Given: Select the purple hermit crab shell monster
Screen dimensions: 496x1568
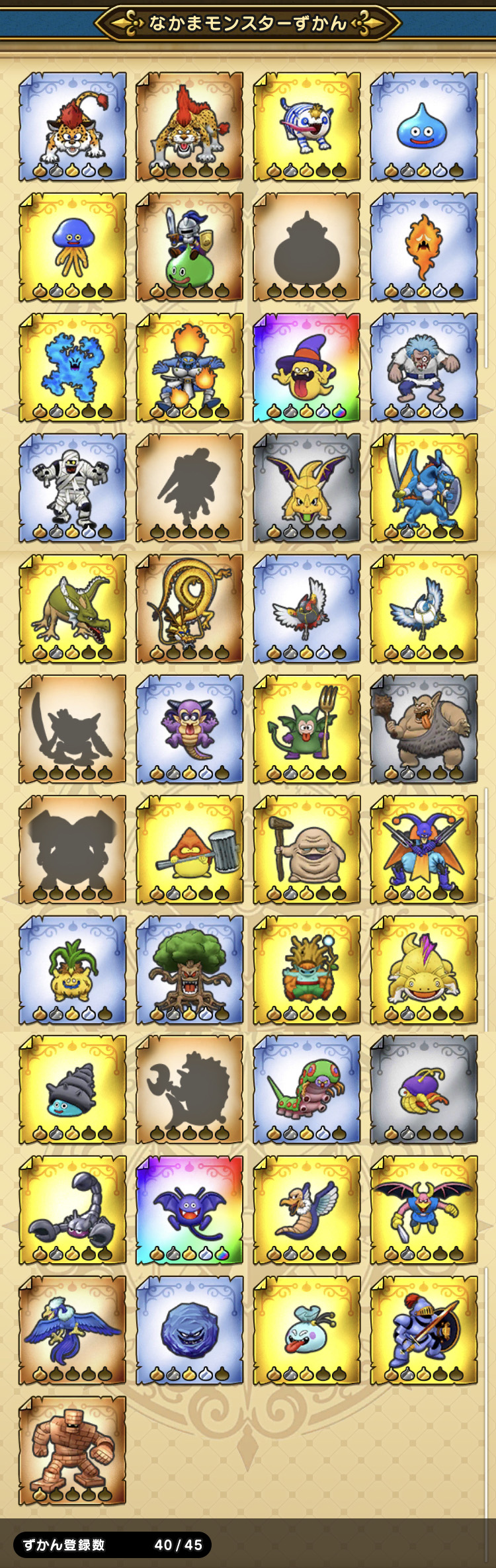Looking at the screenshot, I should (423, 1090).
